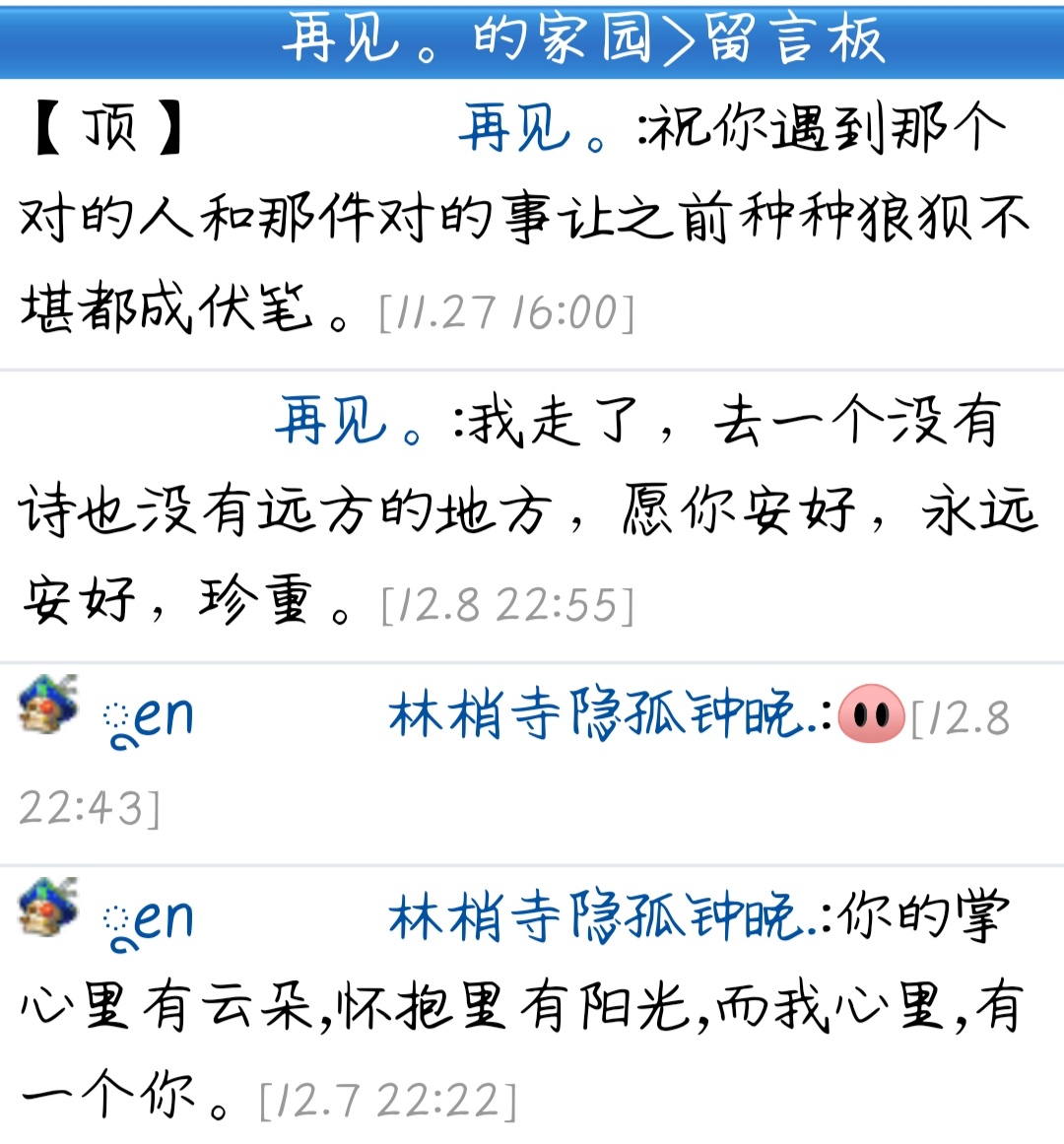Tap the avatar icon beside the pig emoji message
Image resolution: width=1064 pixels, height=1144 pixels.
(48, 706)
